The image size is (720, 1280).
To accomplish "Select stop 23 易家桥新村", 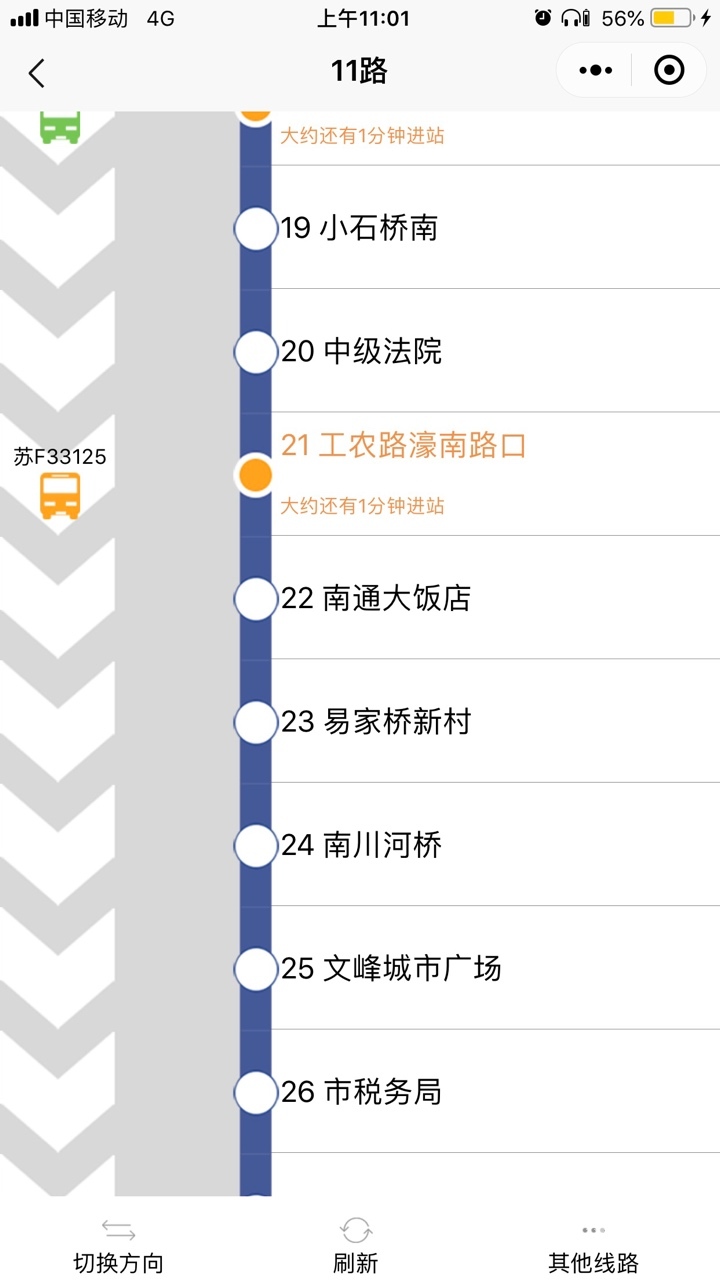I will tap(376, 721).
